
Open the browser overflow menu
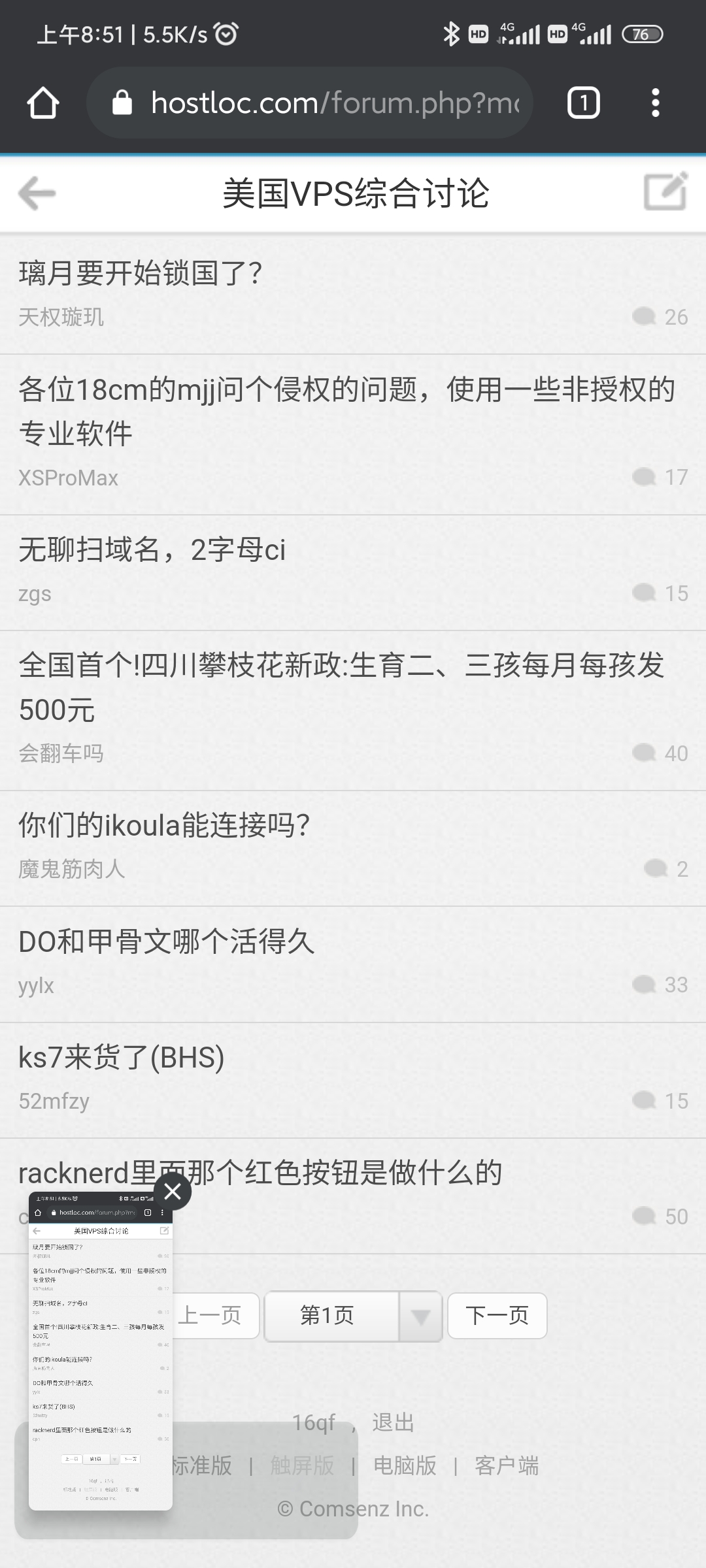coord(655,103)
